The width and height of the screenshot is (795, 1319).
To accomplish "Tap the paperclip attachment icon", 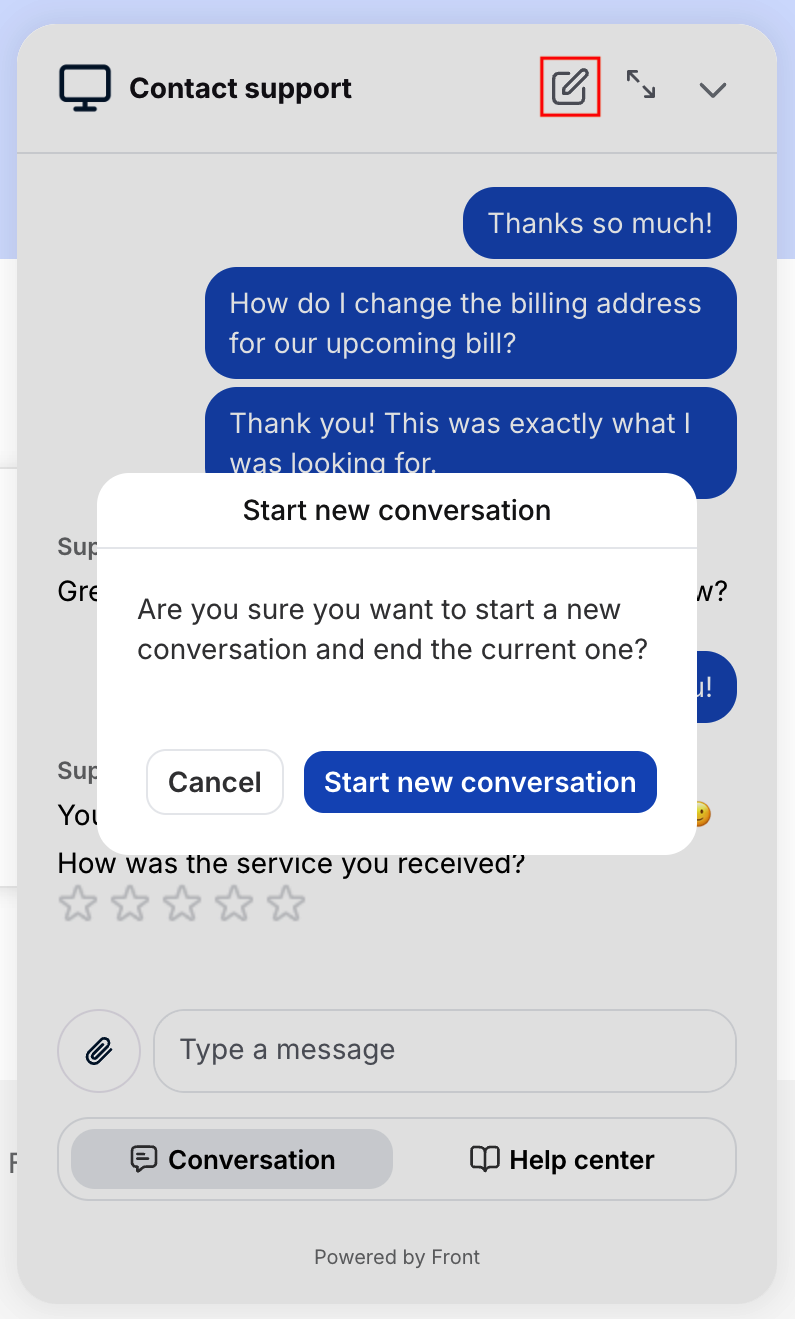I will [99, 1051].
